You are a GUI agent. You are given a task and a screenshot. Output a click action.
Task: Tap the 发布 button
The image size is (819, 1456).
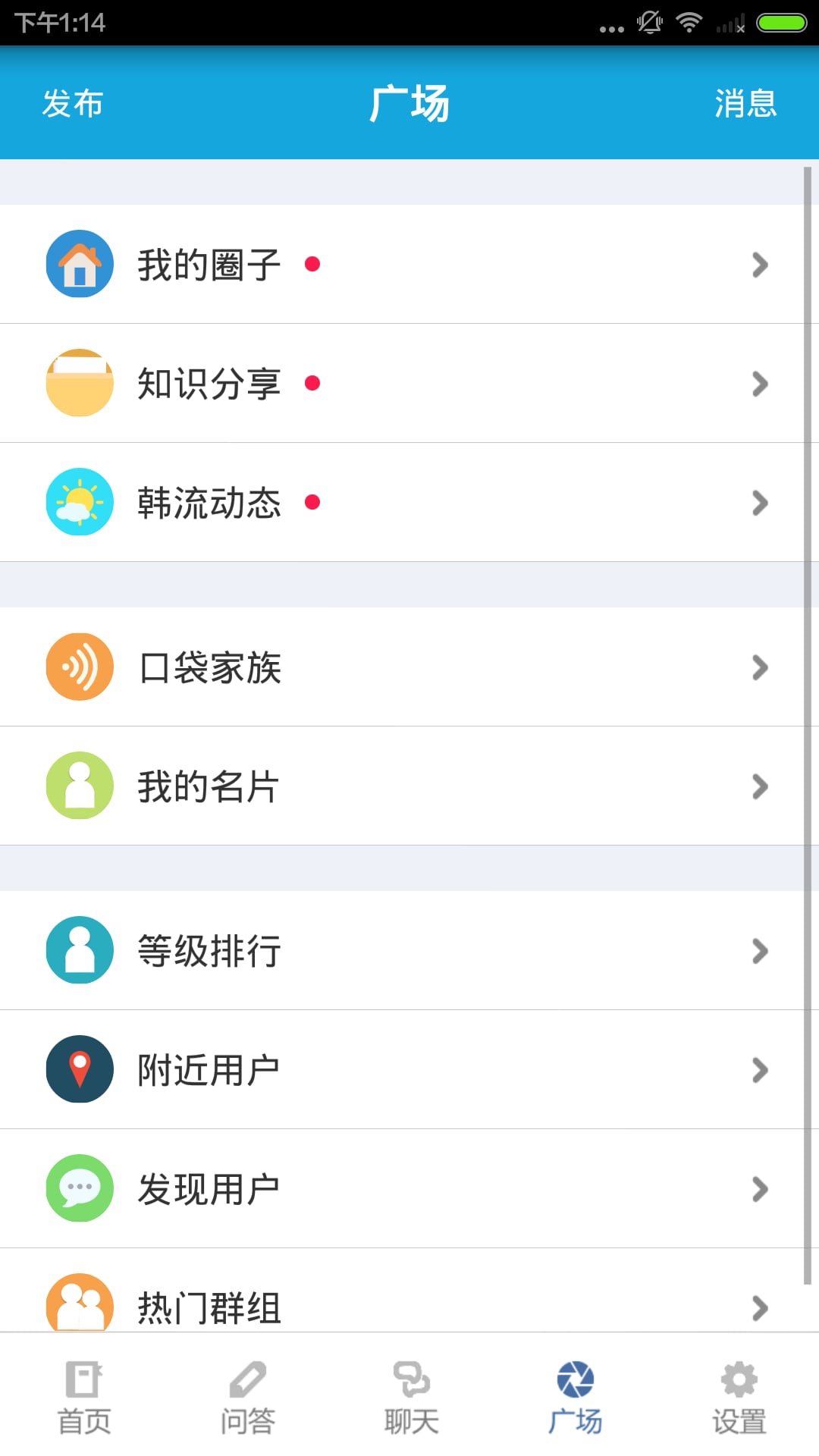point(74,105)
